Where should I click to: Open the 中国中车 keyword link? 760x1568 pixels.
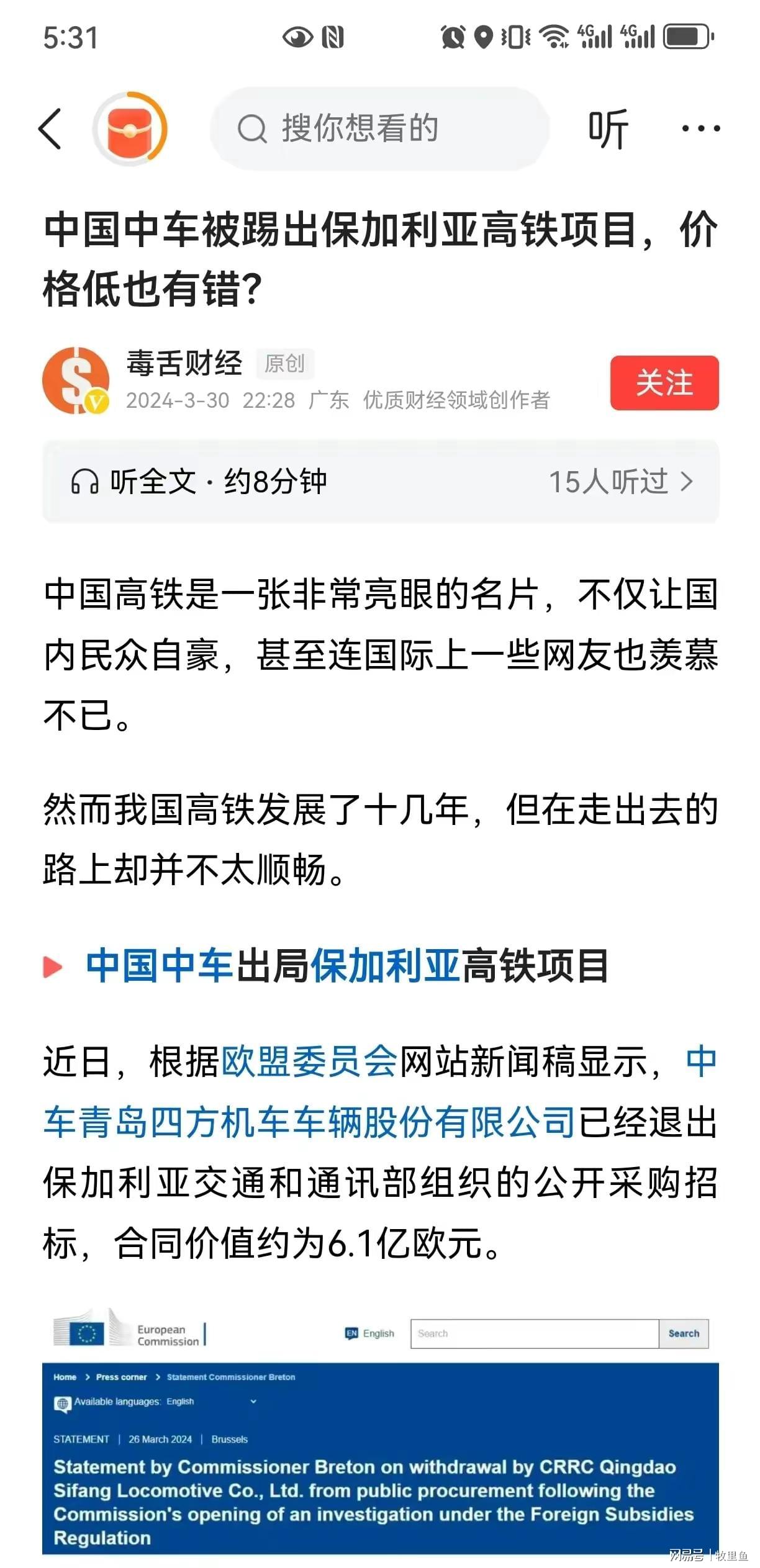pyautogui.click(x=160, y=966)
